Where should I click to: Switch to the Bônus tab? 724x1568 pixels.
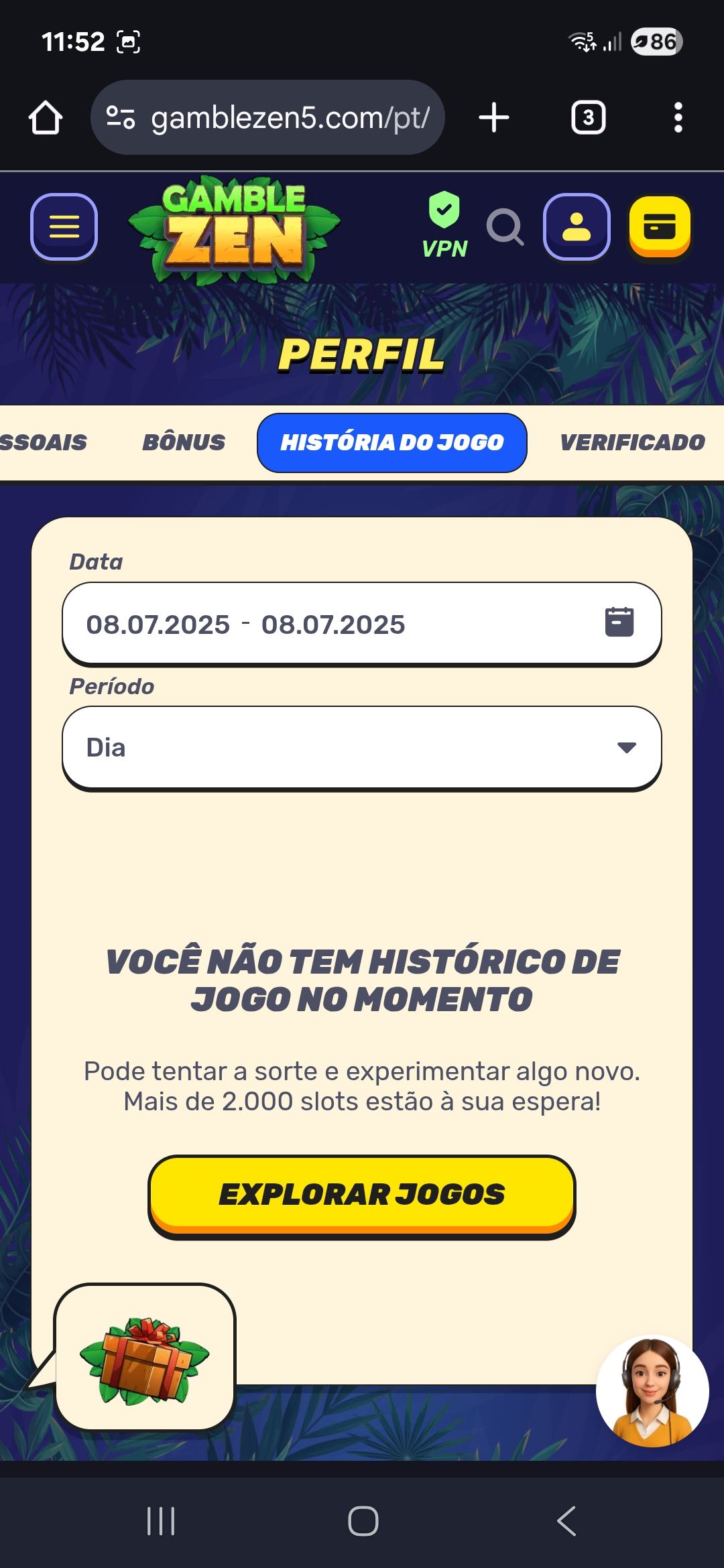pos(184,442)
